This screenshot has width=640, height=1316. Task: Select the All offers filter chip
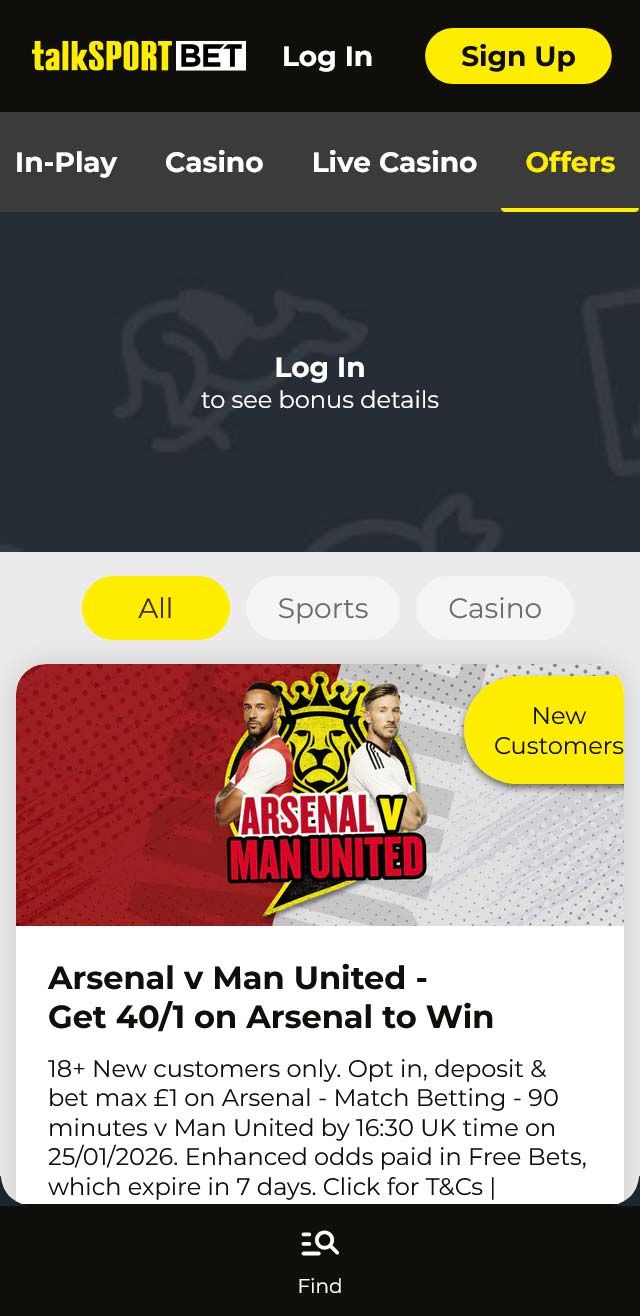156,608
